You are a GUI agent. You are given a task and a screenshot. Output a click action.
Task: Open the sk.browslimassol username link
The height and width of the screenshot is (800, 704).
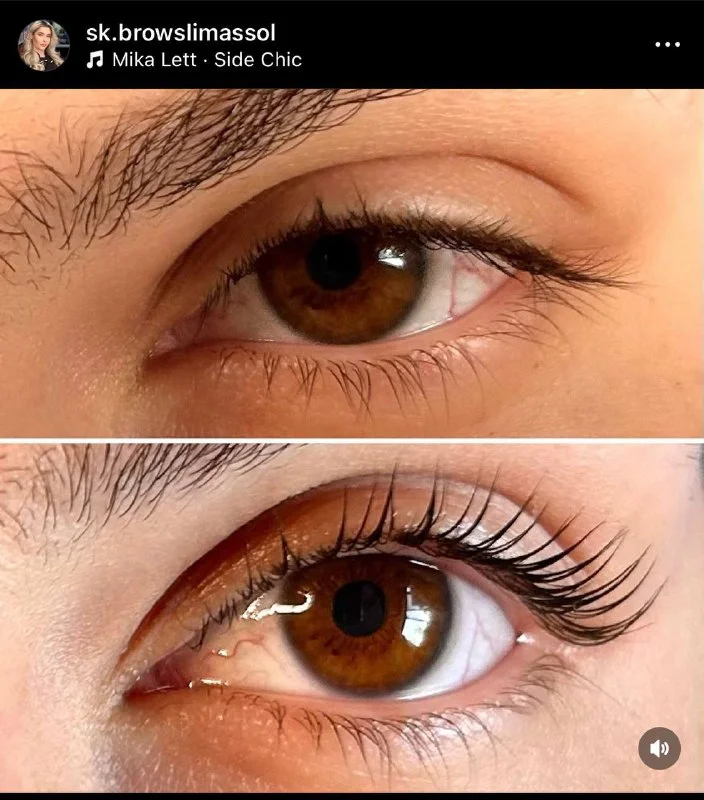point(180,33)
